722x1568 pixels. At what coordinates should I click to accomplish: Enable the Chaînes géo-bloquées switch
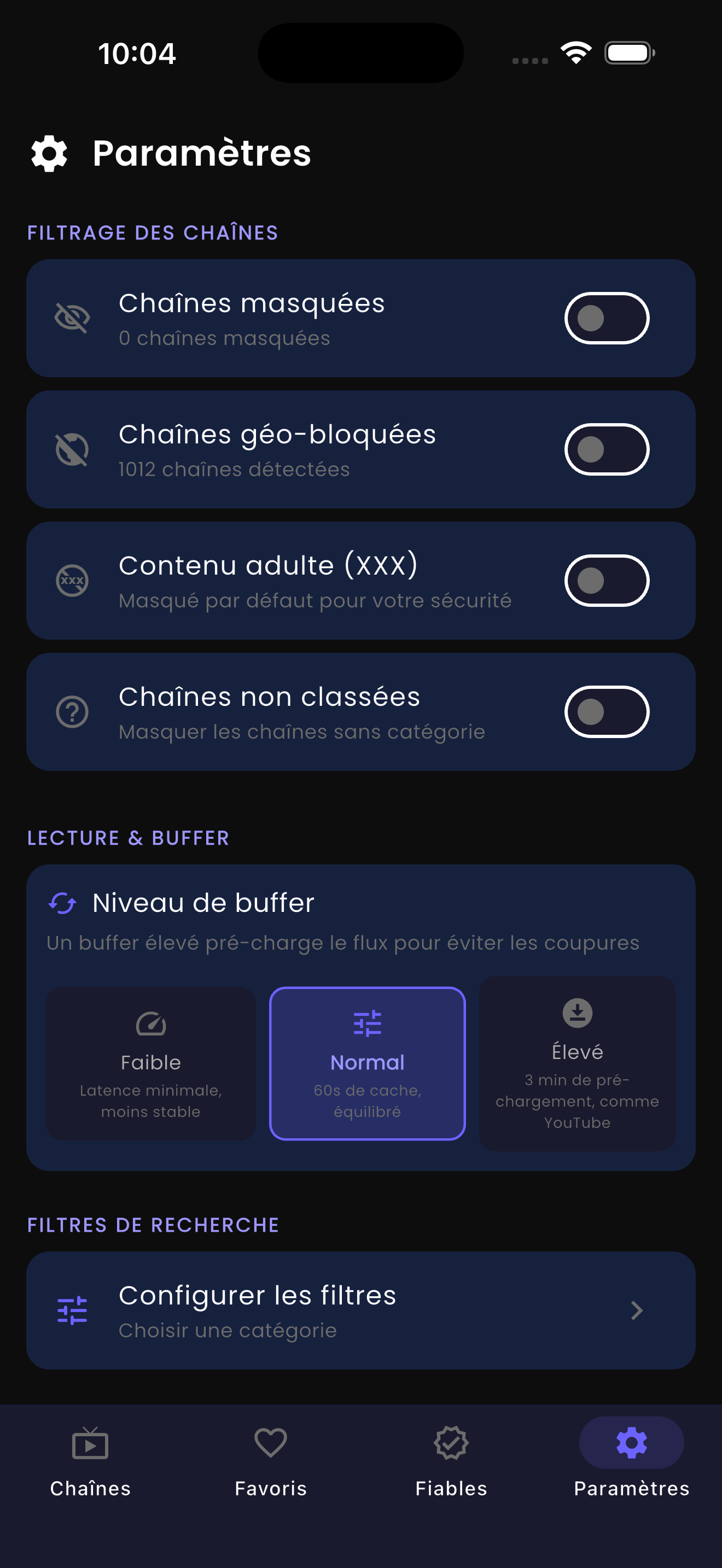click(607, 449)
